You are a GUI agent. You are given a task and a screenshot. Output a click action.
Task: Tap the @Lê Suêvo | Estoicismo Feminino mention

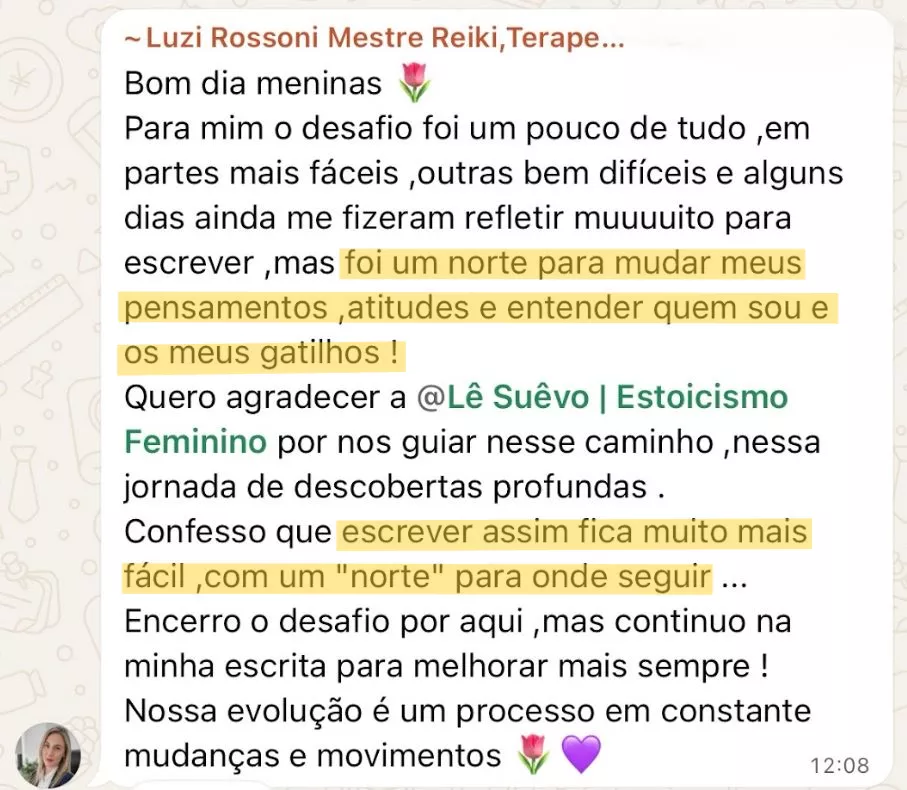[602, 397]
